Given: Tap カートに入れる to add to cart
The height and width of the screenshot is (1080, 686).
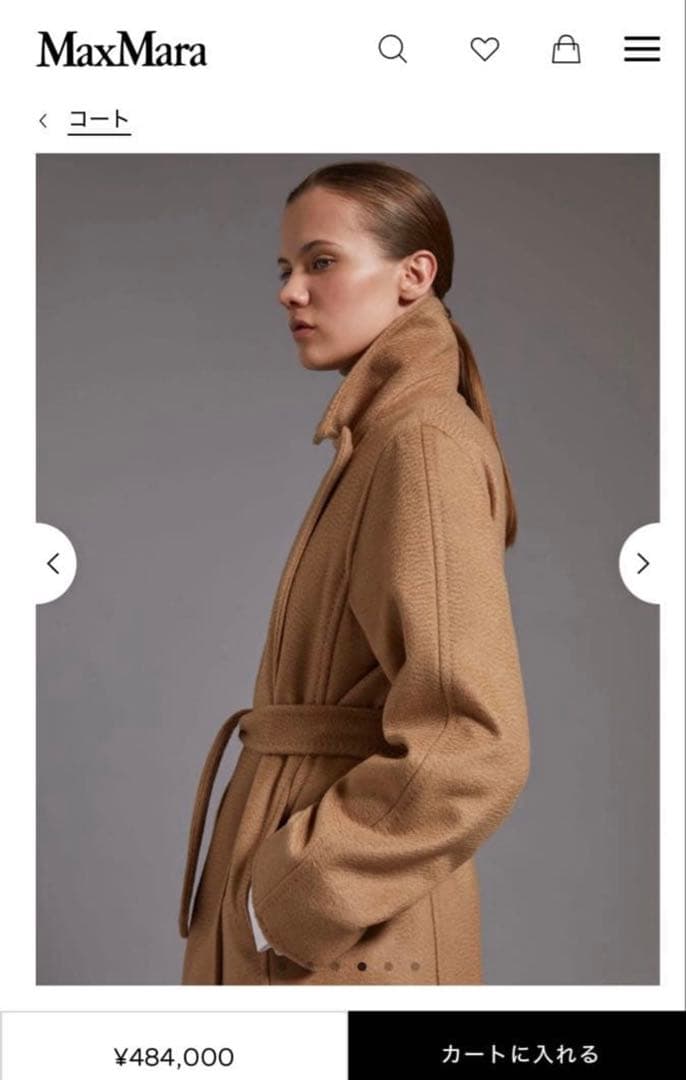Looking at the screenshot, I should point(518,1053).
